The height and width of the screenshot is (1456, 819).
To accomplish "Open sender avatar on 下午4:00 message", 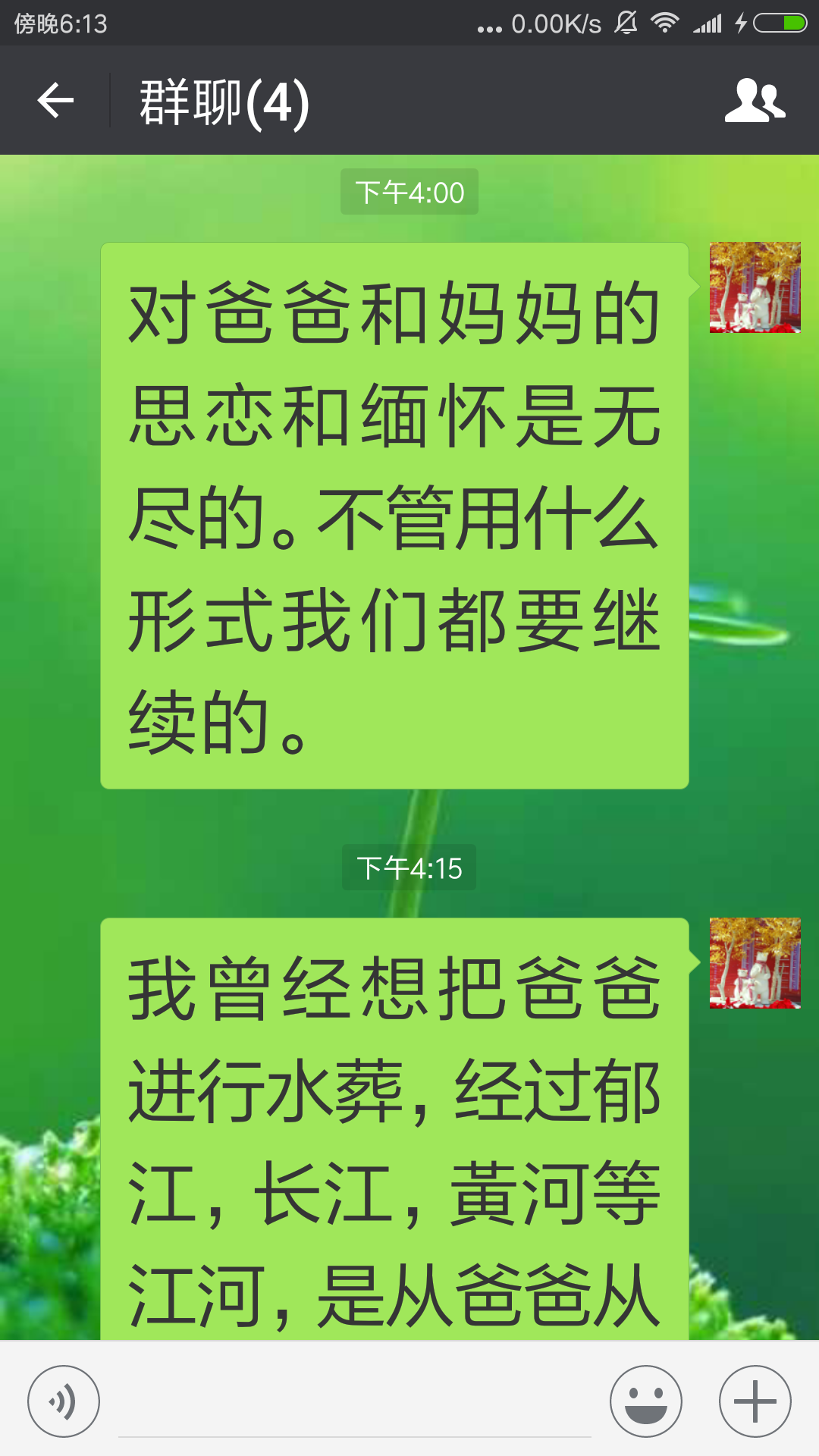I will [x=755, y=287].
